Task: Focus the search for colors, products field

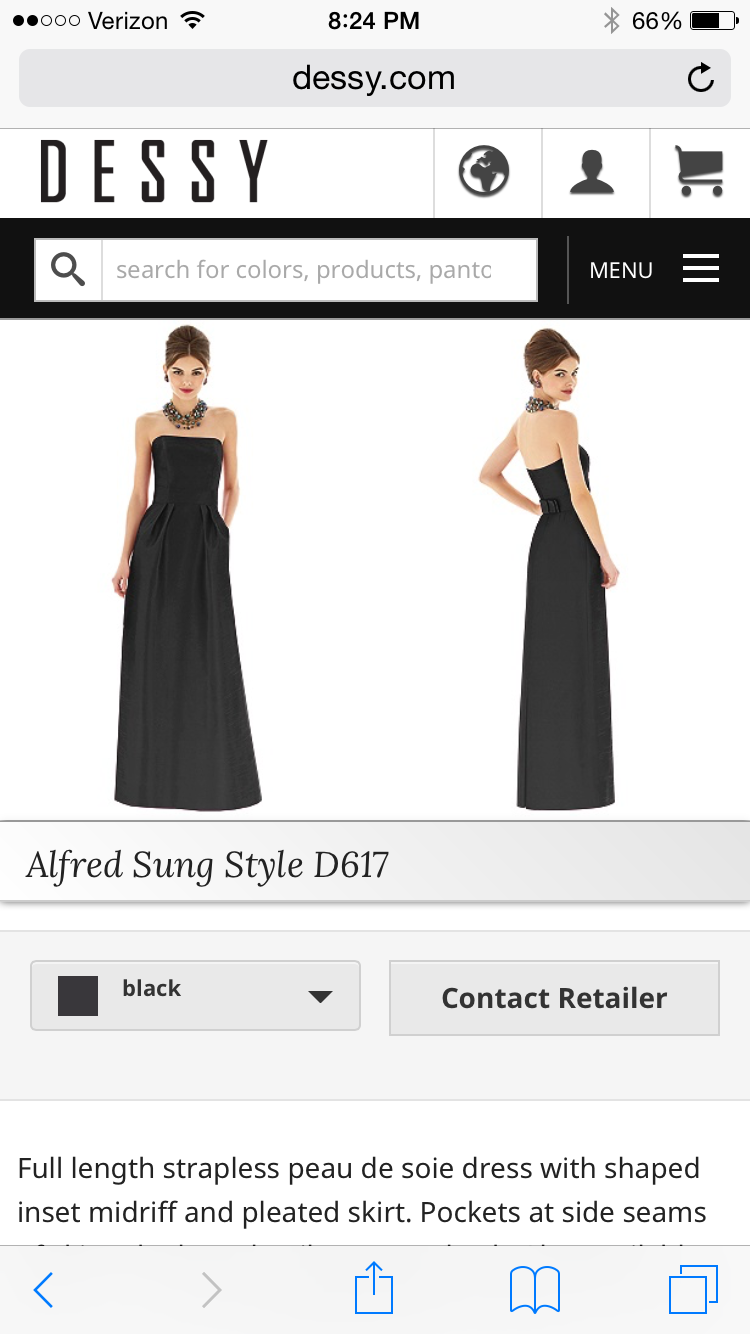Action: point(318,270)
